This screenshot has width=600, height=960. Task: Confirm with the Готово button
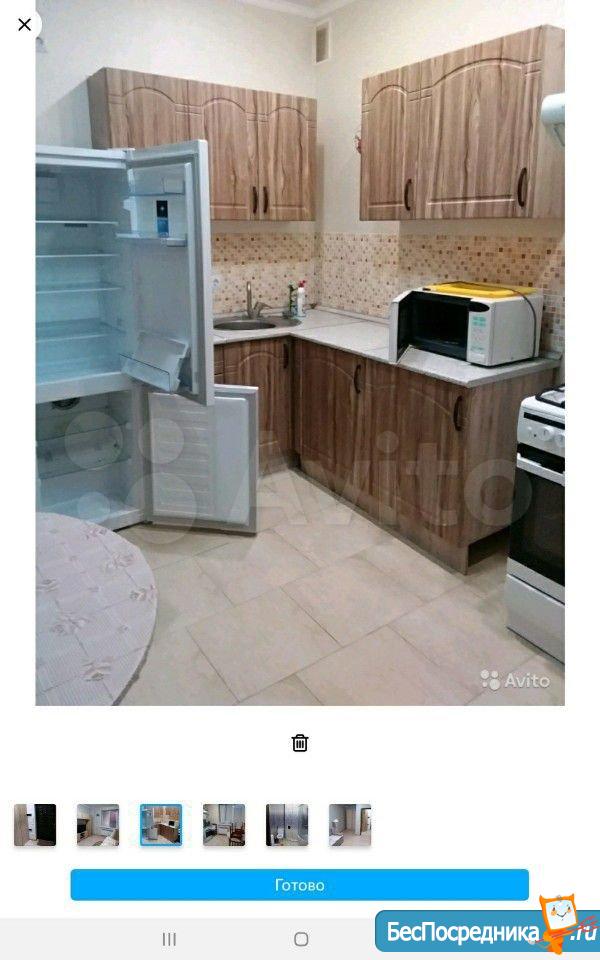[299, 885]
